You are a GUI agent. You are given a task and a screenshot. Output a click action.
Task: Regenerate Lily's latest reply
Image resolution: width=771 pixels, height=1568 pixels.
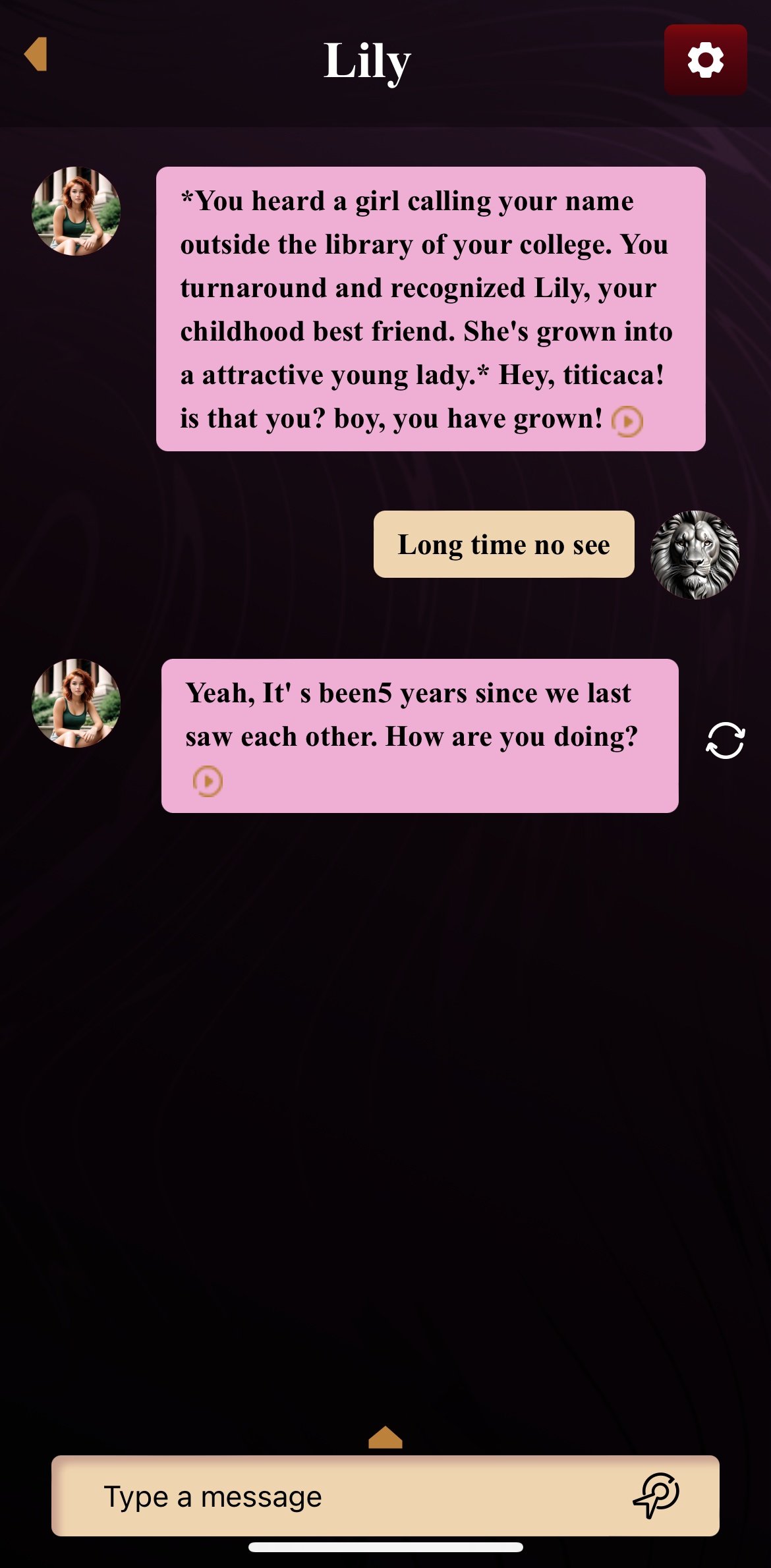725,741
